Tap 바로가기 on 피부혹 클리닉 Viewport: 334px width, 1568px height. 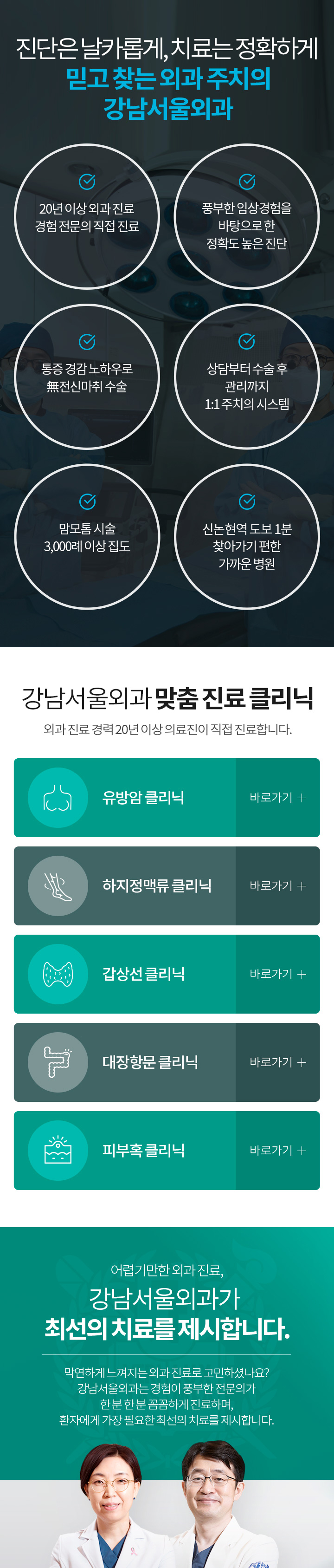tap(277, 1151)
